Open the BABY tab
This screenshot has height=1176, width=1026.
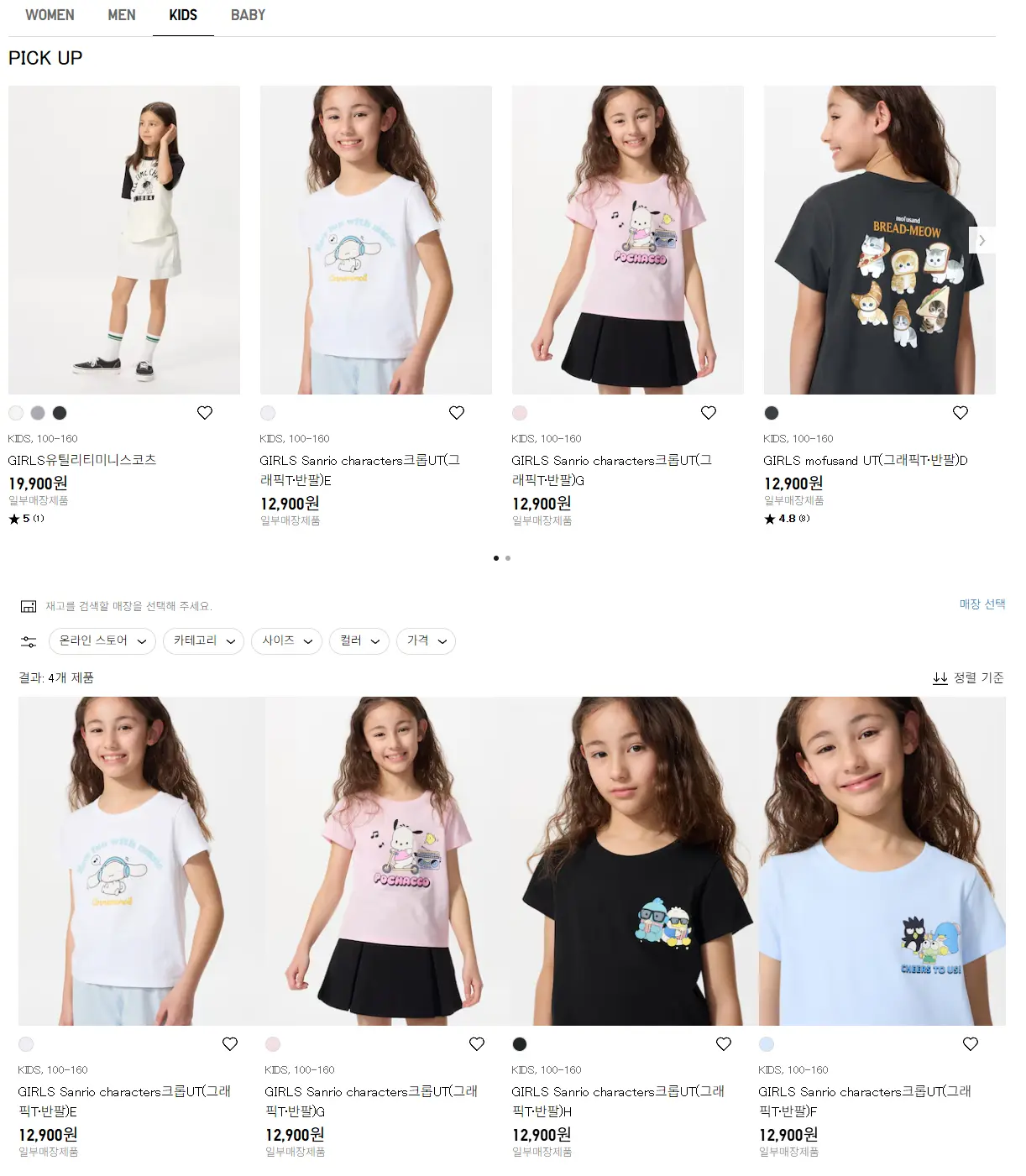point(248,15)
